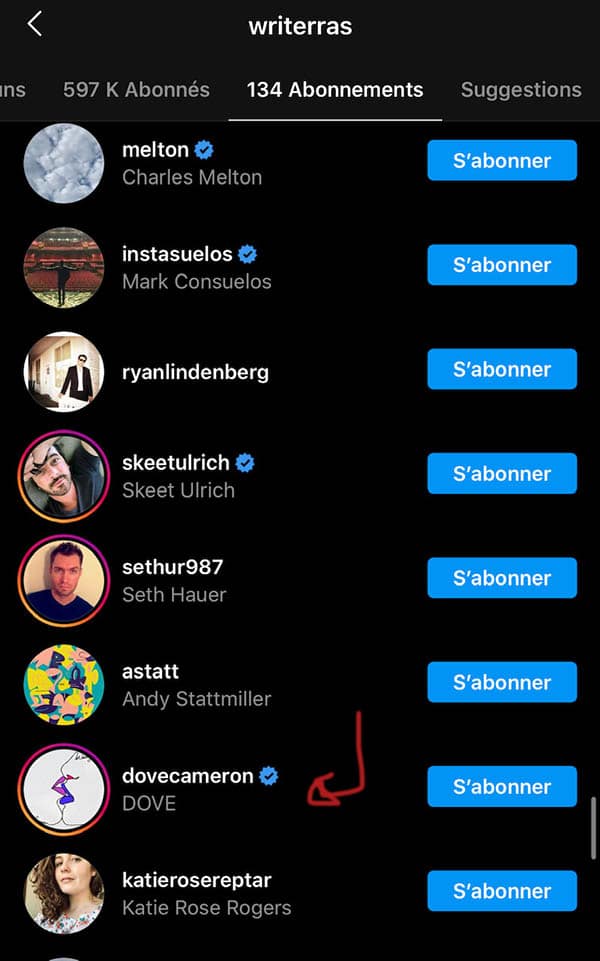Open Mark Consuelos' profile row
The height and width of the screenshot is (961, 600).
196,268
